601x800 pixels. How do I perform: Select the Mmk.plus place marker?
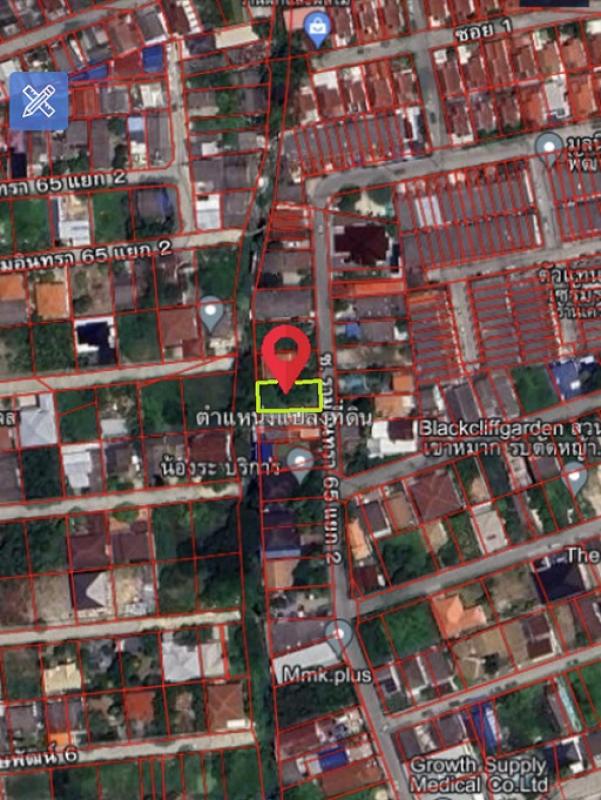point(340,634)
